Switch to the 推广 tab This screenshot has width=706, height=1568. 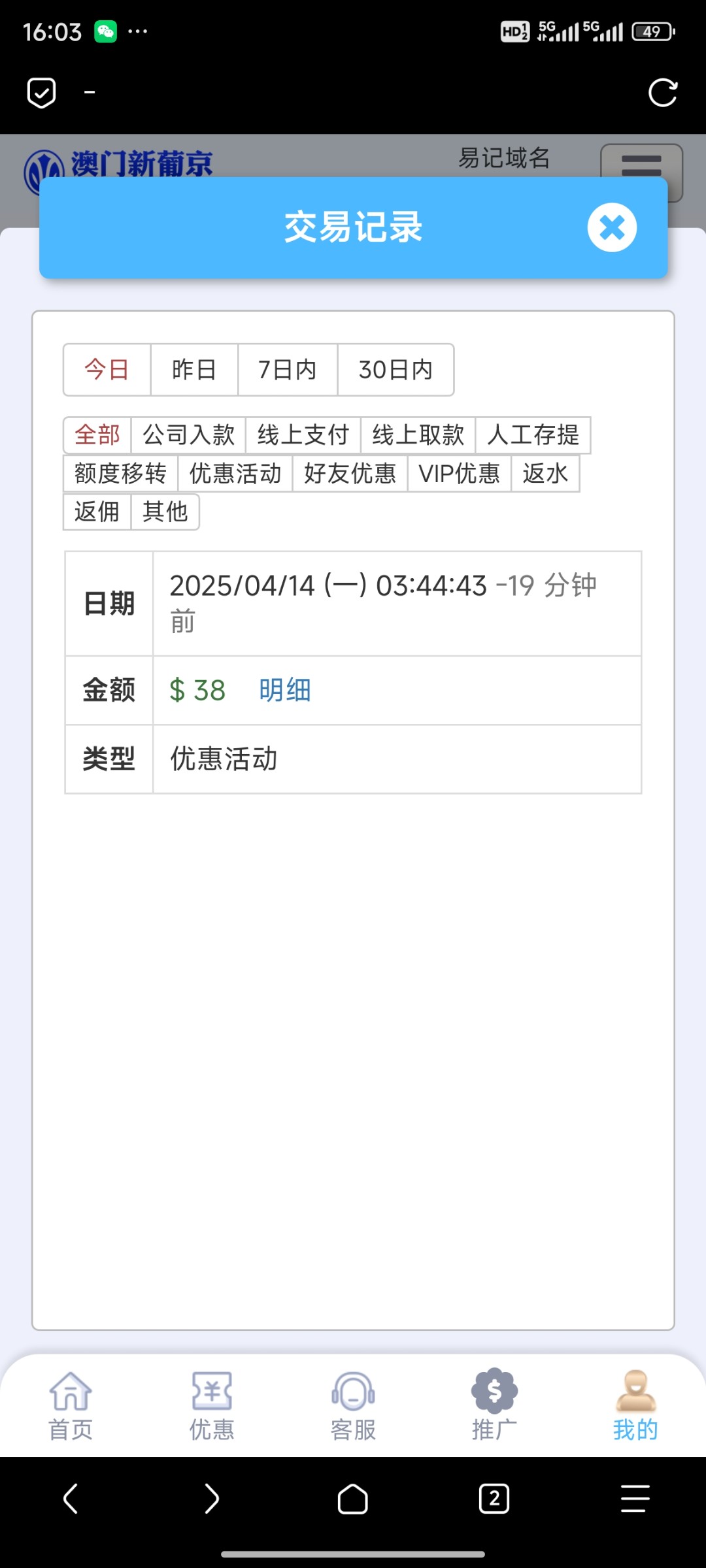(494, 1406)
